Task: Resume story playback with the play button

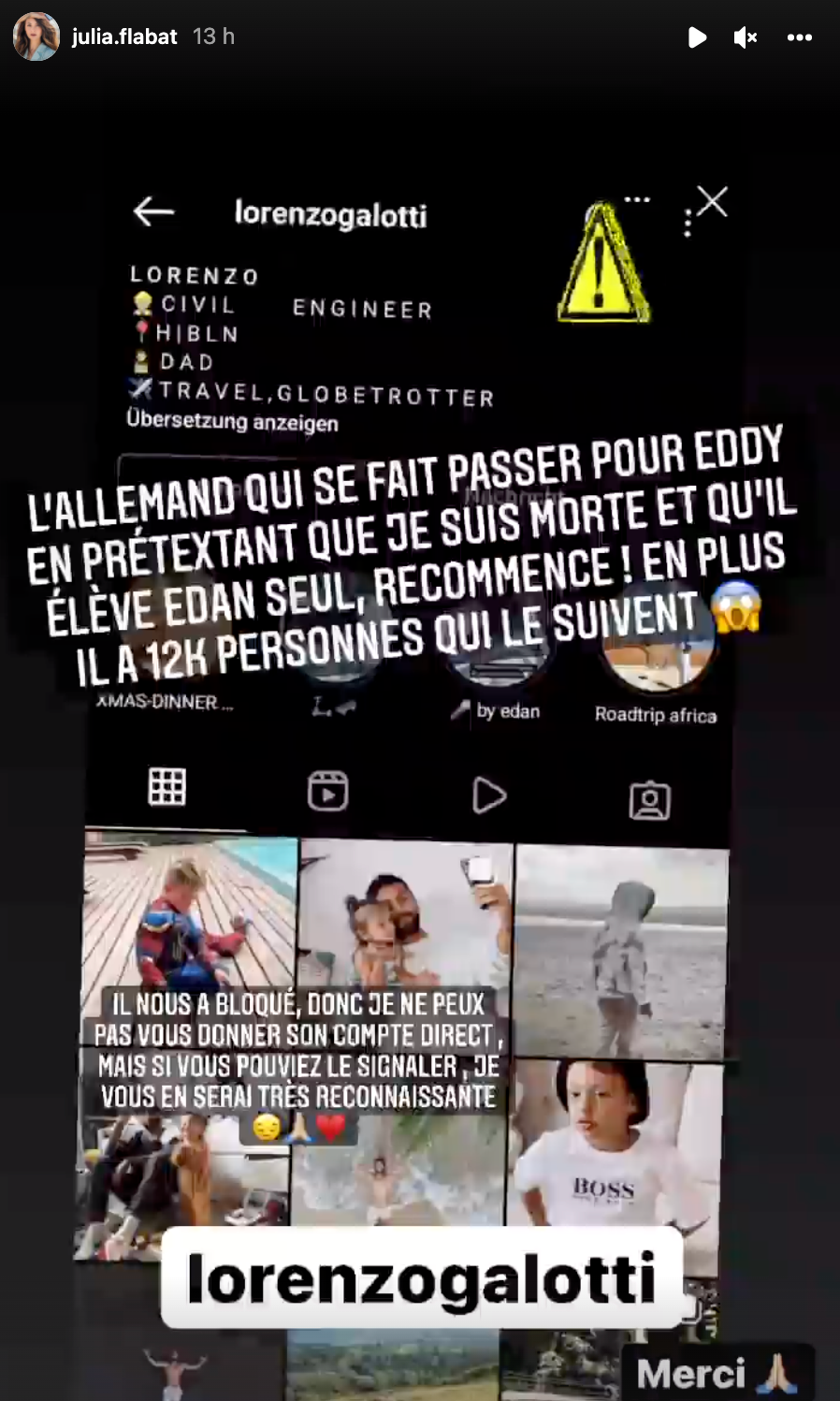Action: 697,37
